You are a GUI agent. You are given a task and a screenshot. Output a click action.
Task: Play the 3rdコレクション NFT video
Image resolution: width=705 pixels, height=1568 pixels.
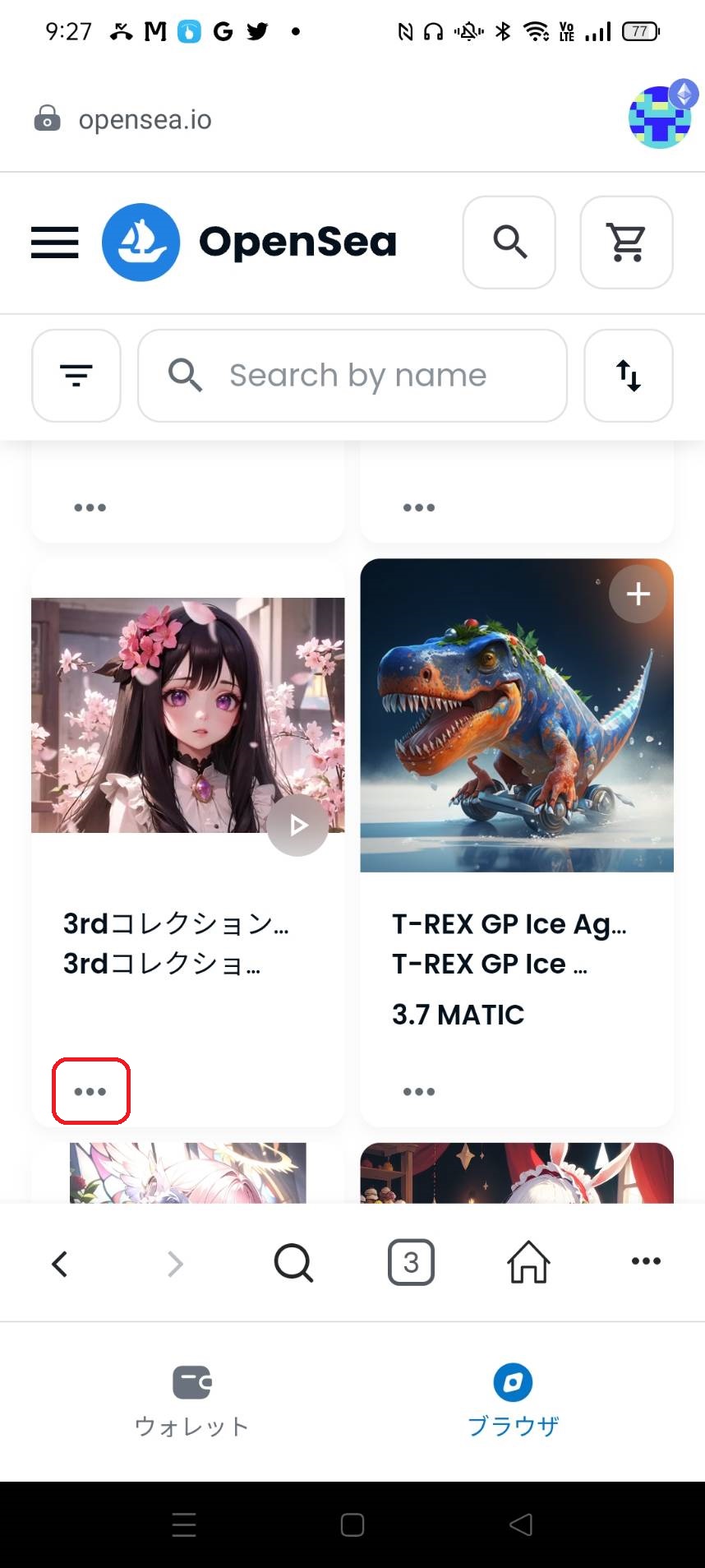[x=298, y=825]
